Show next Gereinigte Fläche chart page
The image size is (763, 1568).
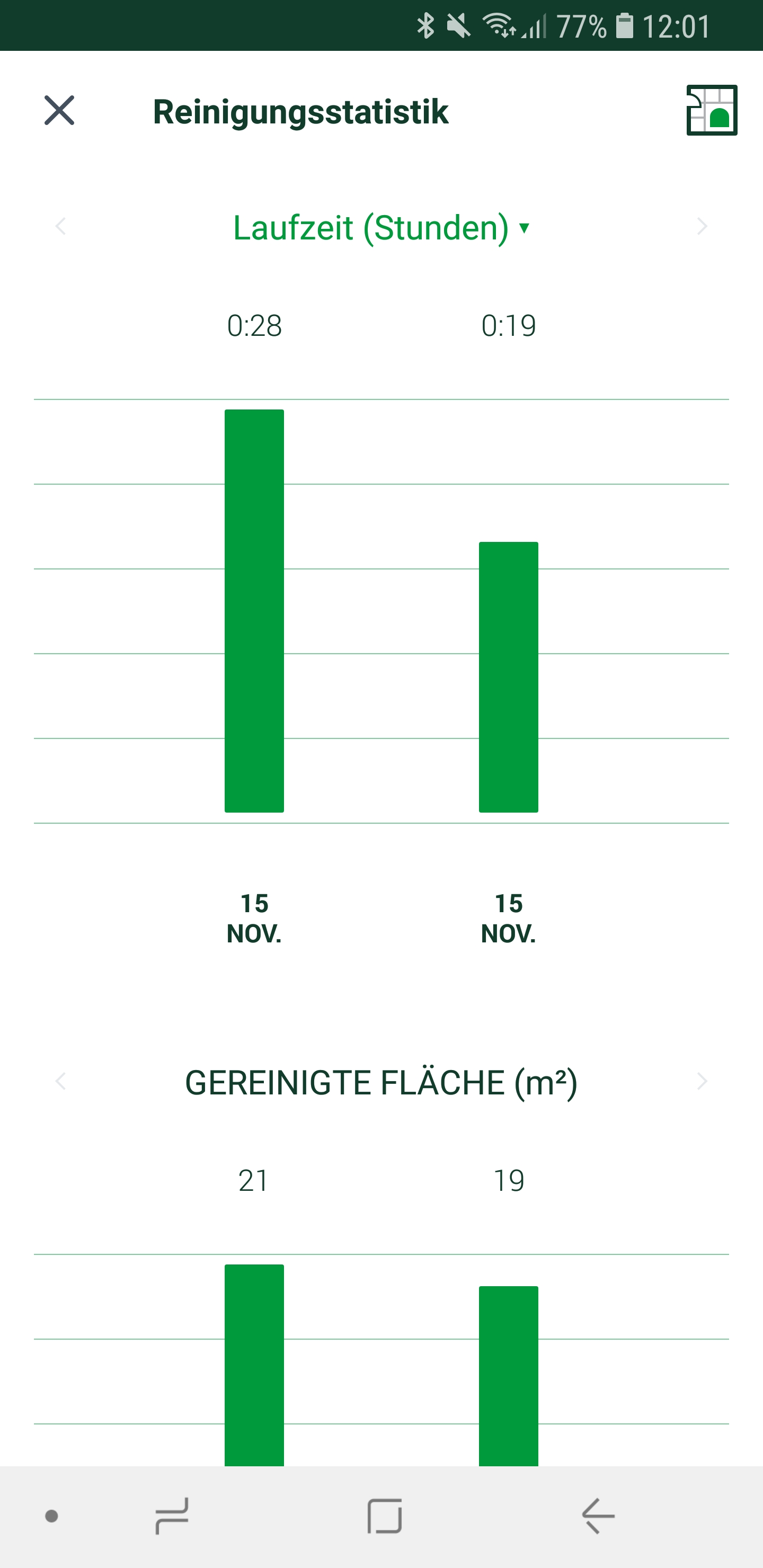pyautogui.click(x=702, y=1081)
